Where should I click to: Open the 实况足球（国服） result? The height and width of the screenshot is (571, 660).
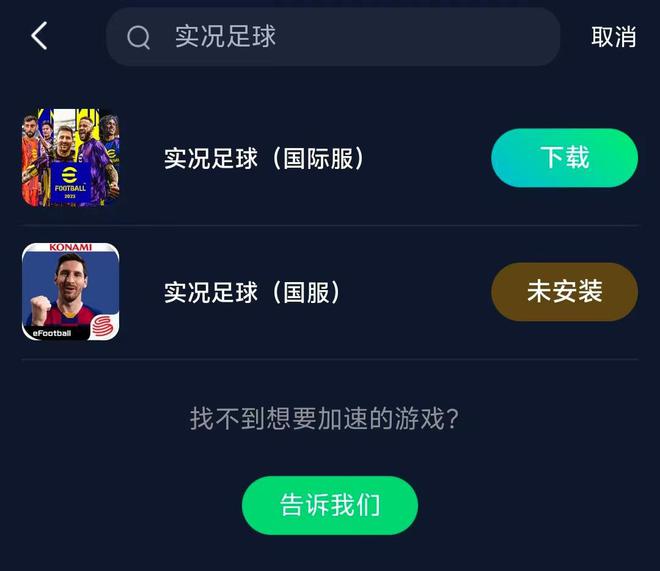(254, 292)
